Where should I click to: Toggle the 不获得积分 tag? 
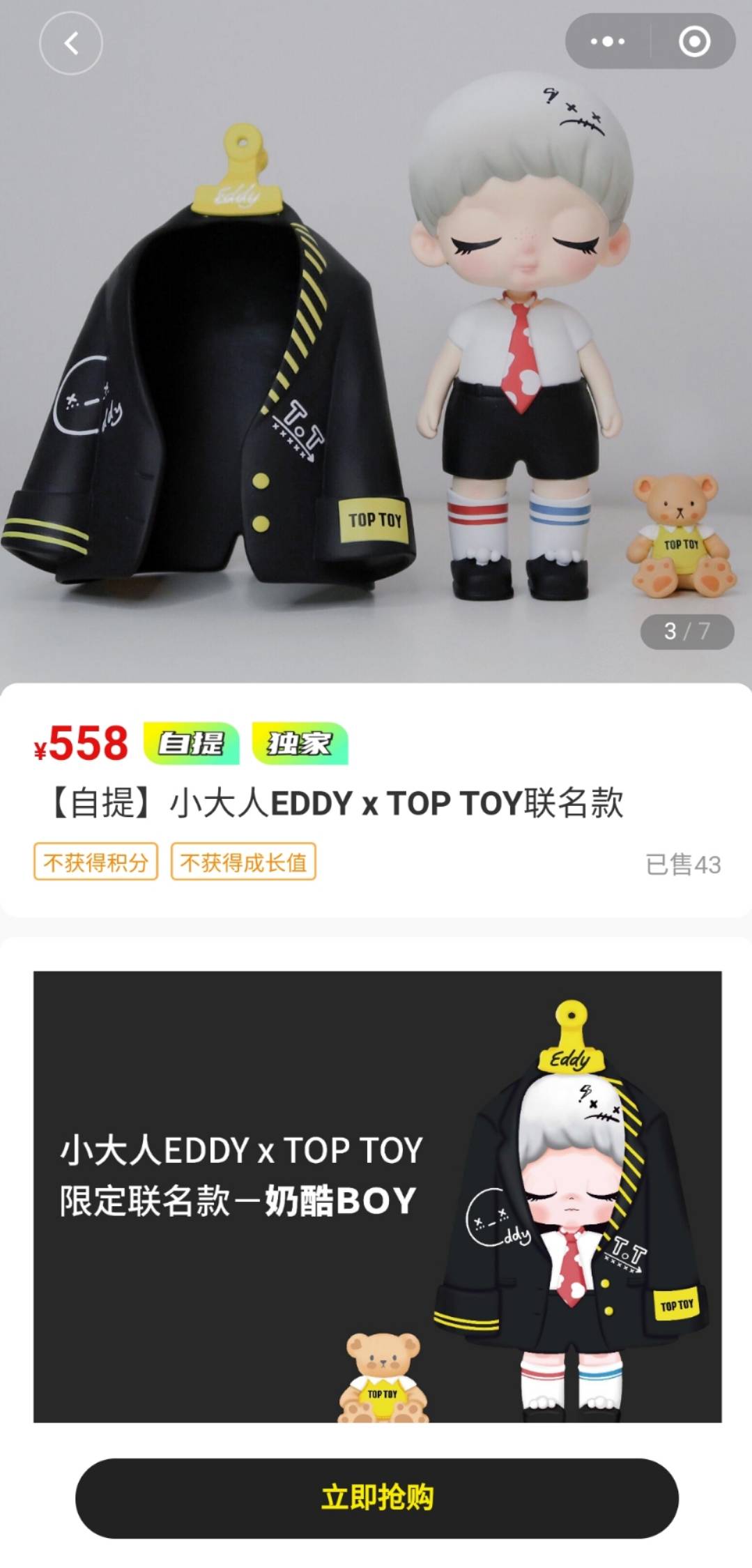(x=95, y=862)
